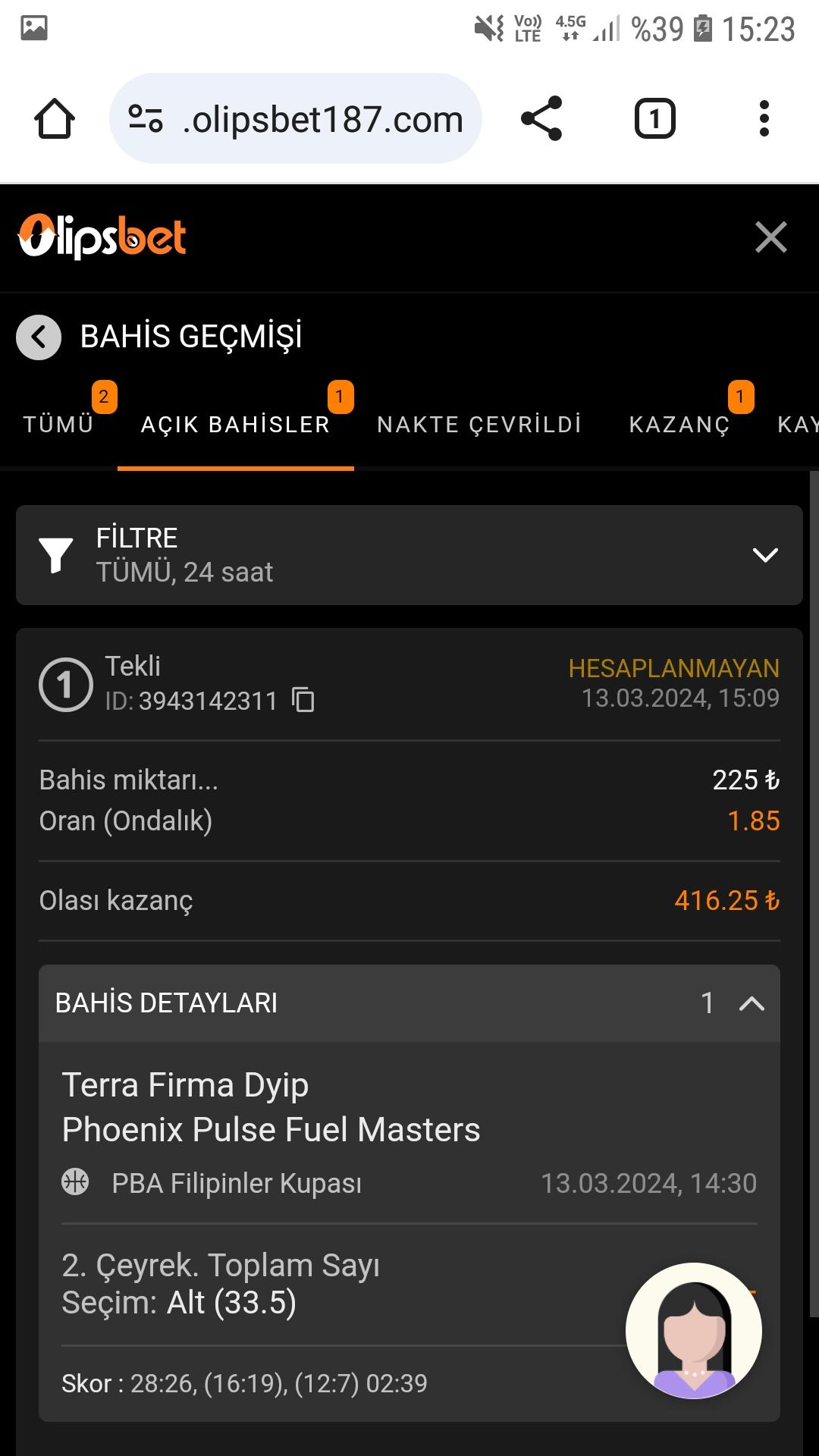Tap the address bar showing olipsbet187.com
Viewport: 819px width, 1456px height.
coord(321,119)
